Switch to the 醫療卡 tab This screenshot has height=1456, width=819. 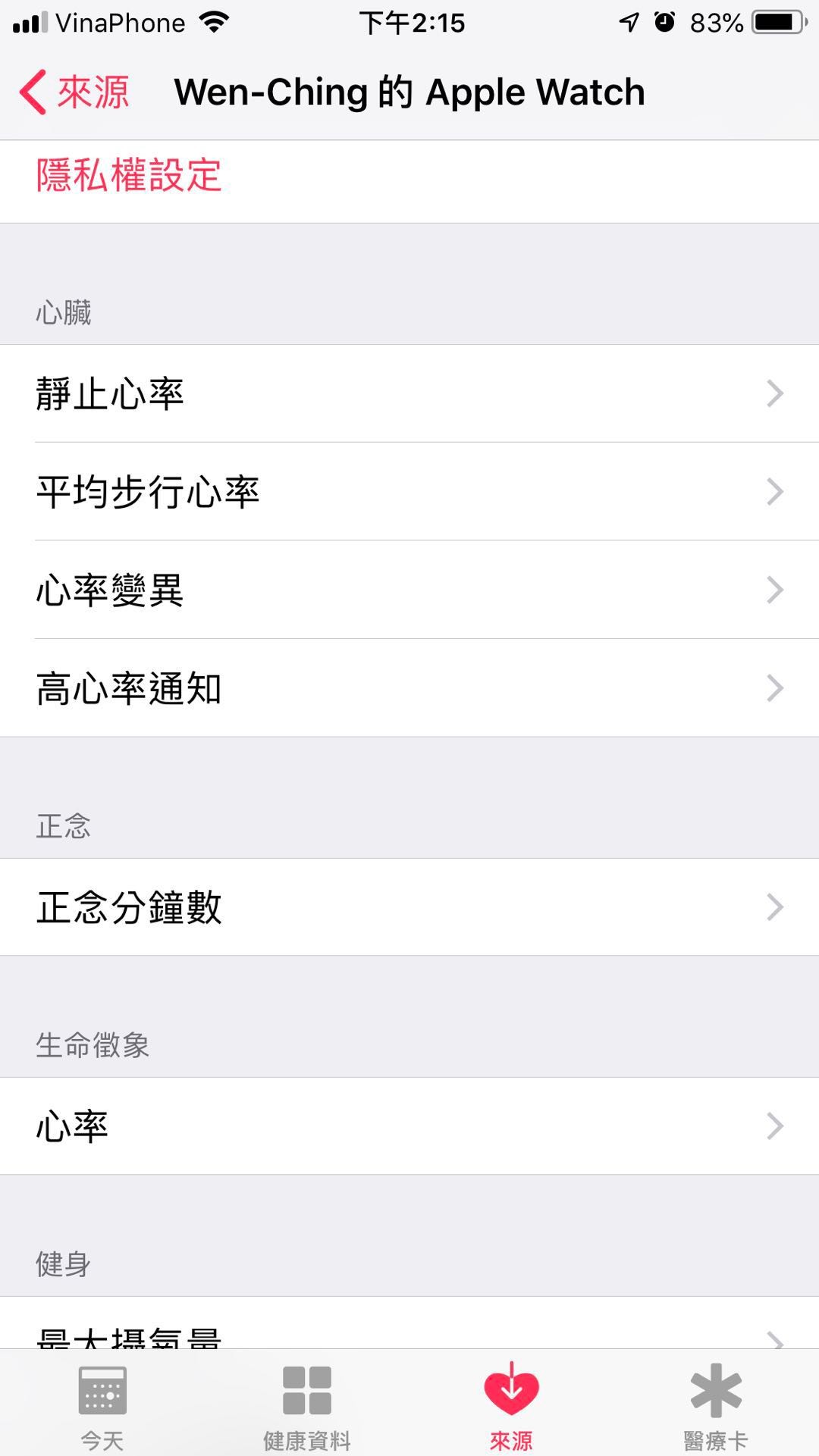coord(716,1407)
